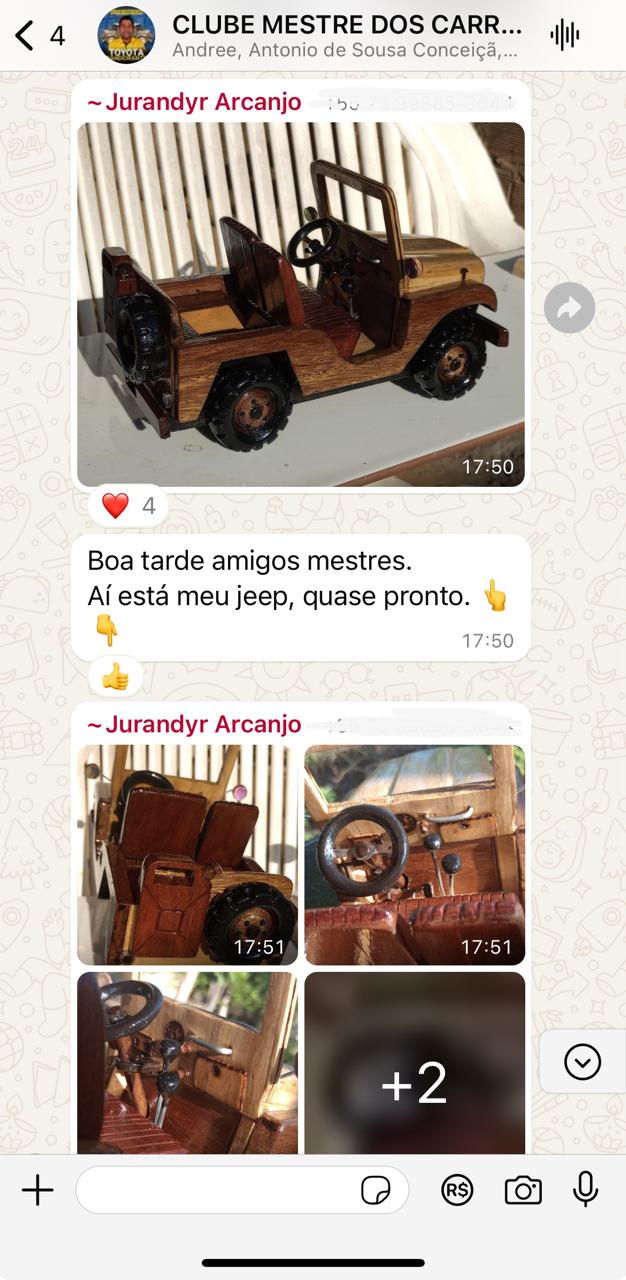Open the sticker picker
This screenshot has height=1280, width=626.
[x=376, y=1190]
